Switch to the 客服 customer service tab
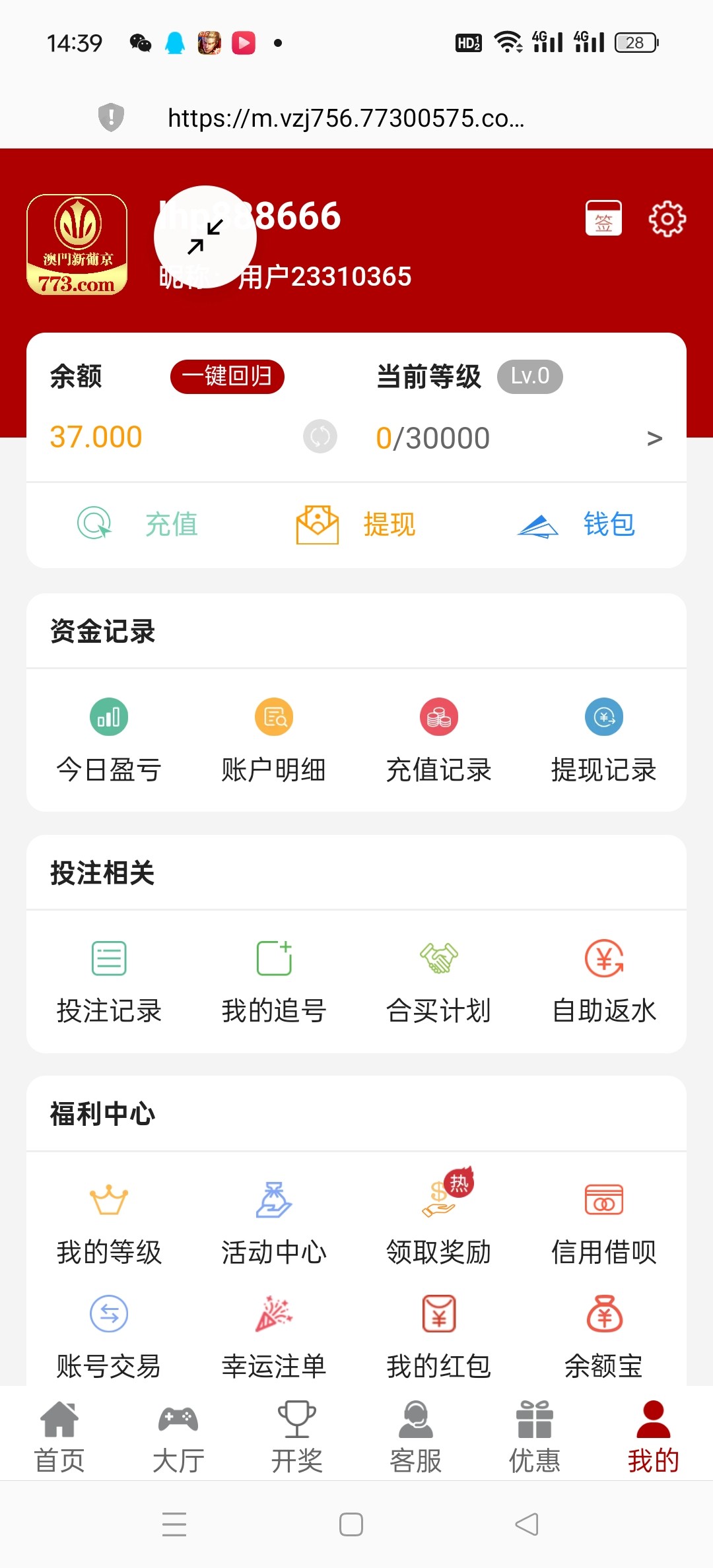Image resolution: width=713 pixels, height=1568 pixels. pos(416,1437)
